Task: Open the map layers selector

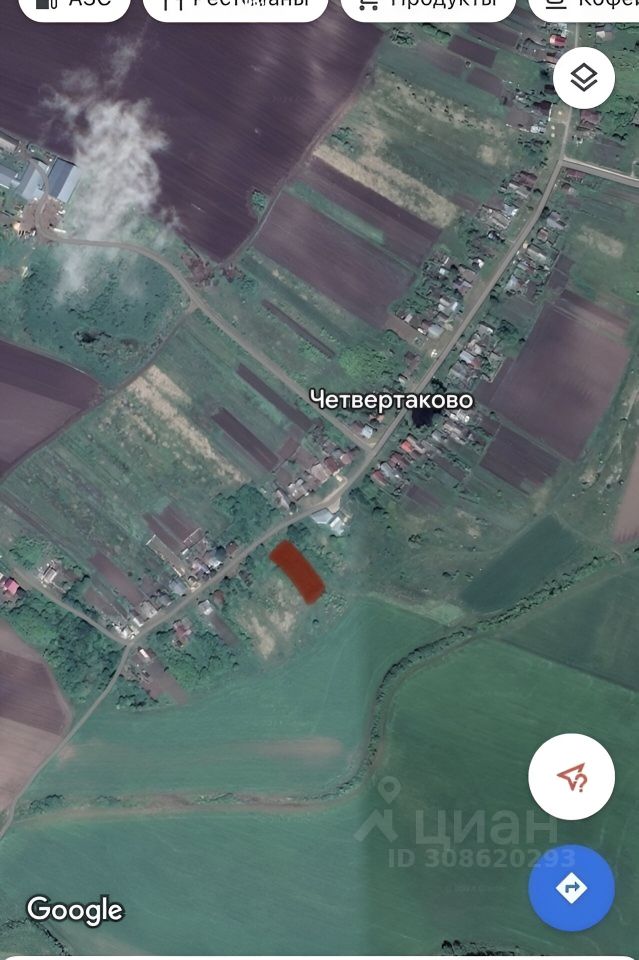Action: tap(583, 78)
